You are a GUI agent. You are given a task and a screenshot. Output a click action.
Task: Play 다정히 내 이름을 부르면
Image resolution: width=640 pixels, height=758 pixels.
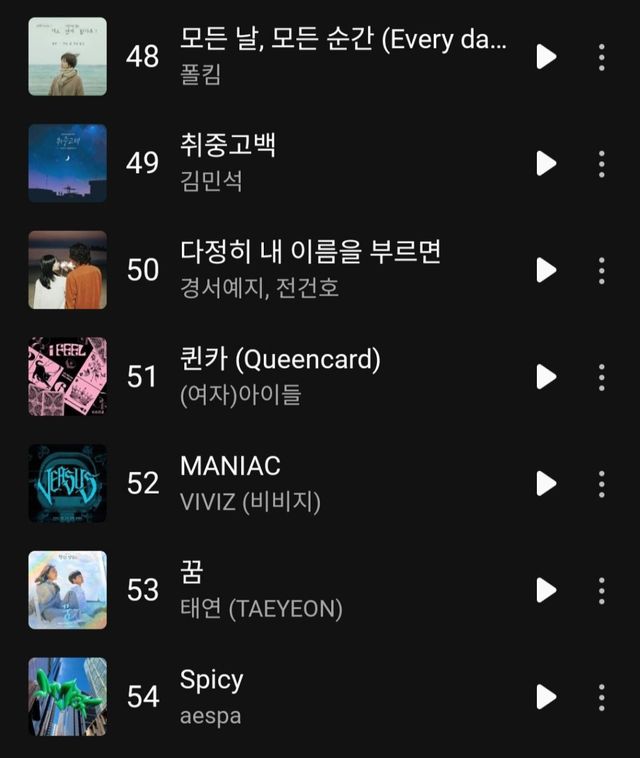546,270
